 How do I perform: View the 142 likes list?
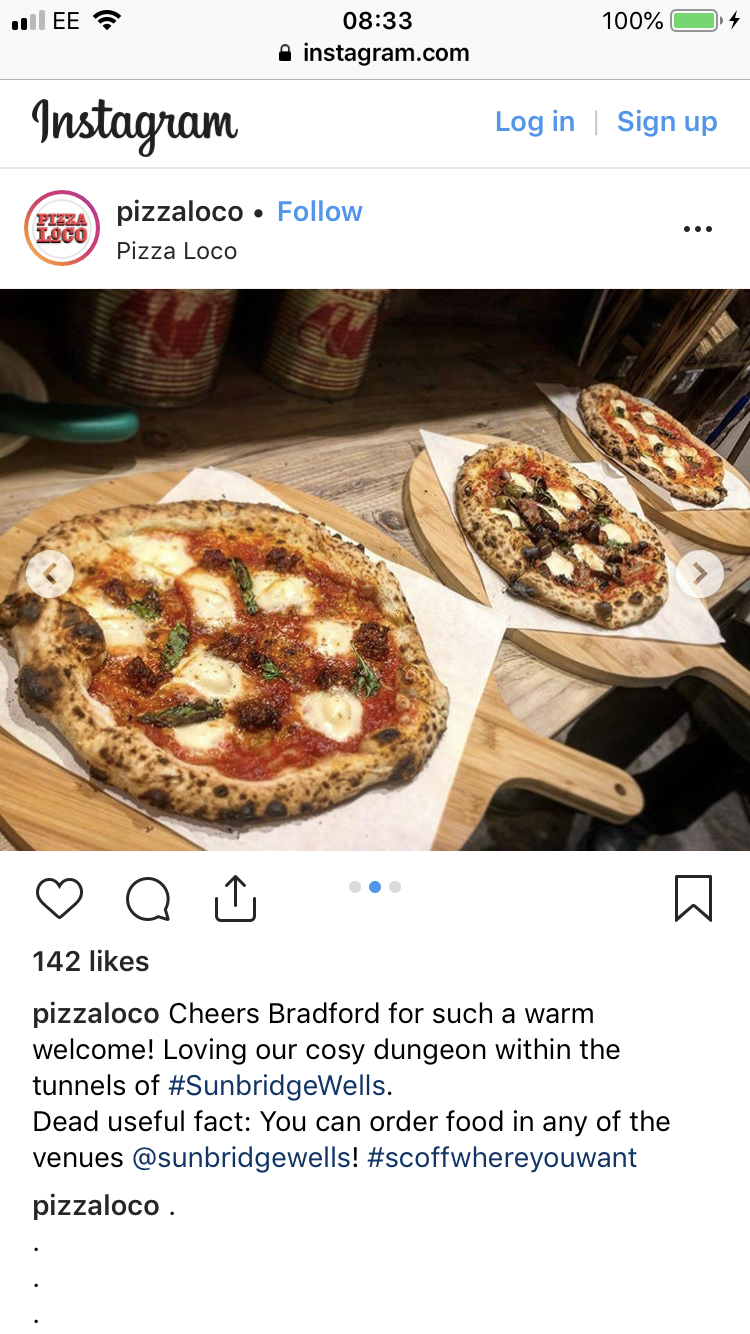[91, 962]
